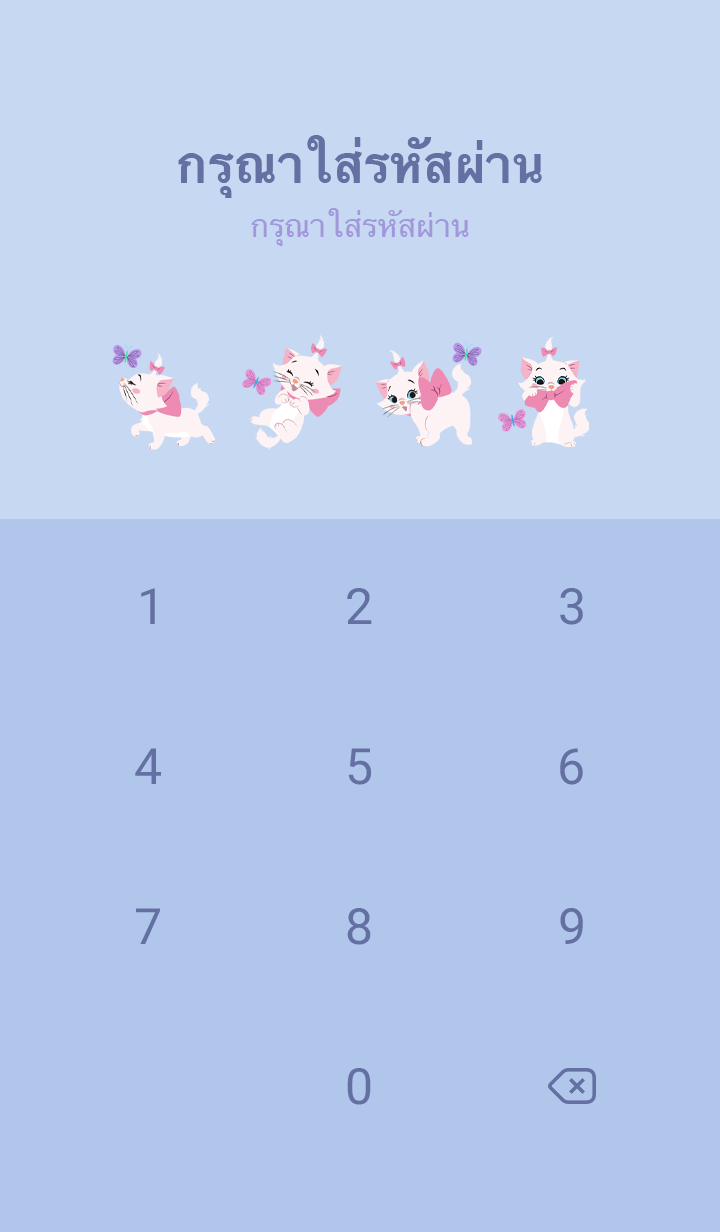The width and height of the screenshot is (720, 1232).
Task: Enter digit 1 on the passcode keypad
Action: tap(149, 607)
